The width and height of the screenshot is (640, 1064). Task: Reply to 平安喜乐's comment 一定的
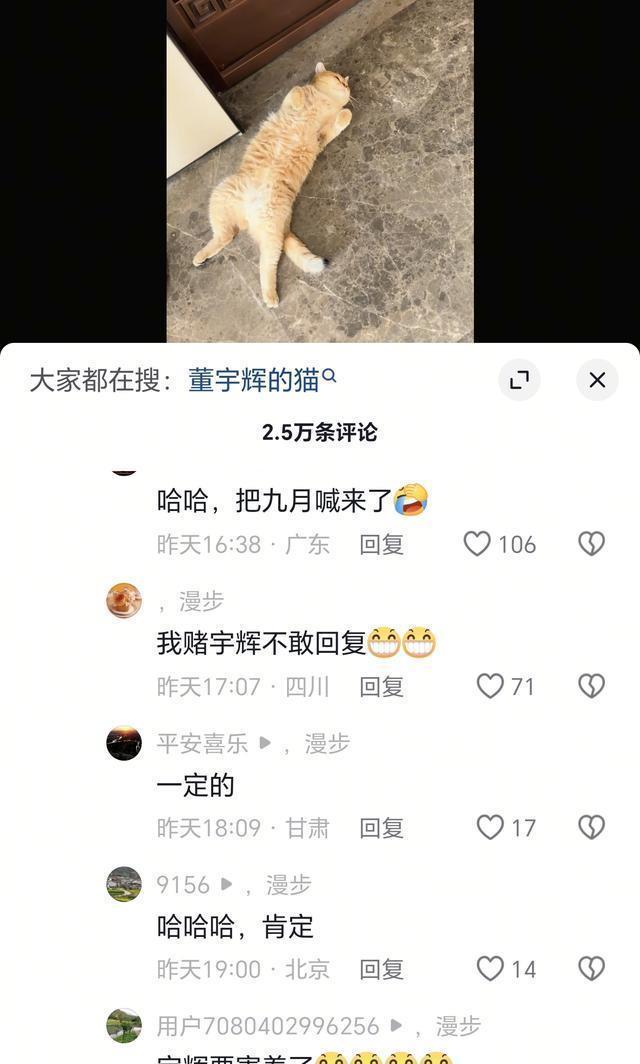pos(381,828)
